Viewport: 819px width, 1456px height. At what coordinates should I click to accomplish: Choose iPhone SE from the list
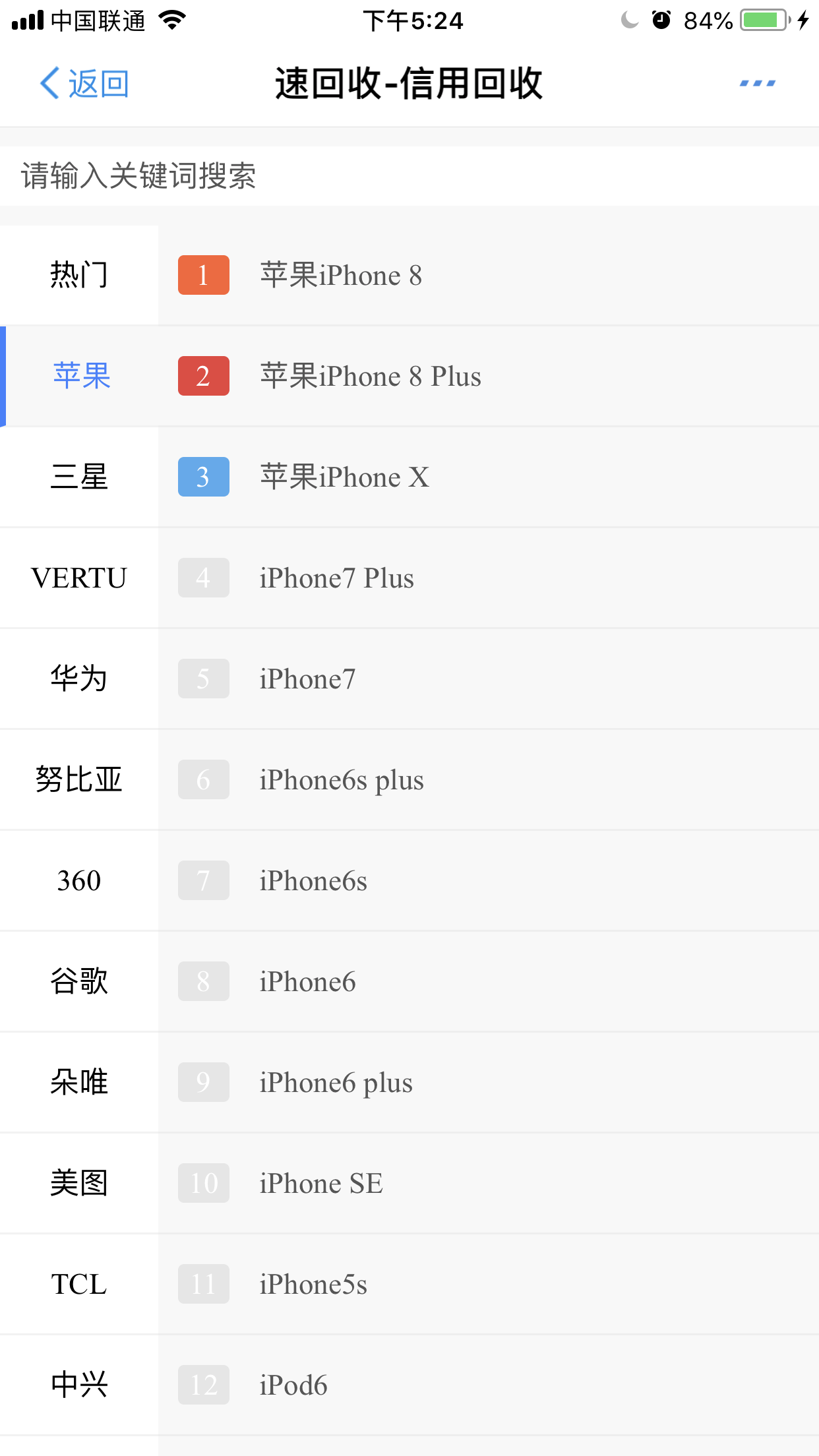[x=489, y=1183]
